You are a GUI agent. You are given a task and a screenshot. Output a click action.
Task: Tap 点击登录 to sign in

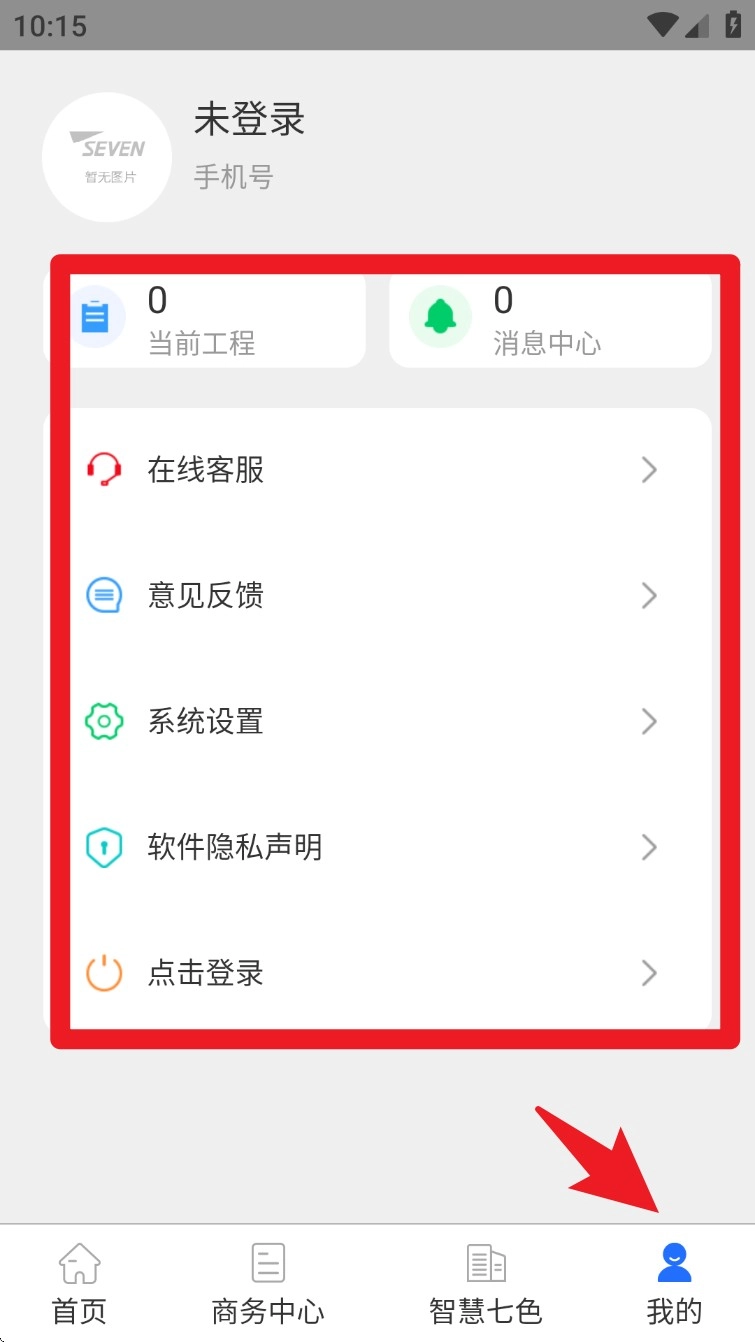(x=378, y=973)
